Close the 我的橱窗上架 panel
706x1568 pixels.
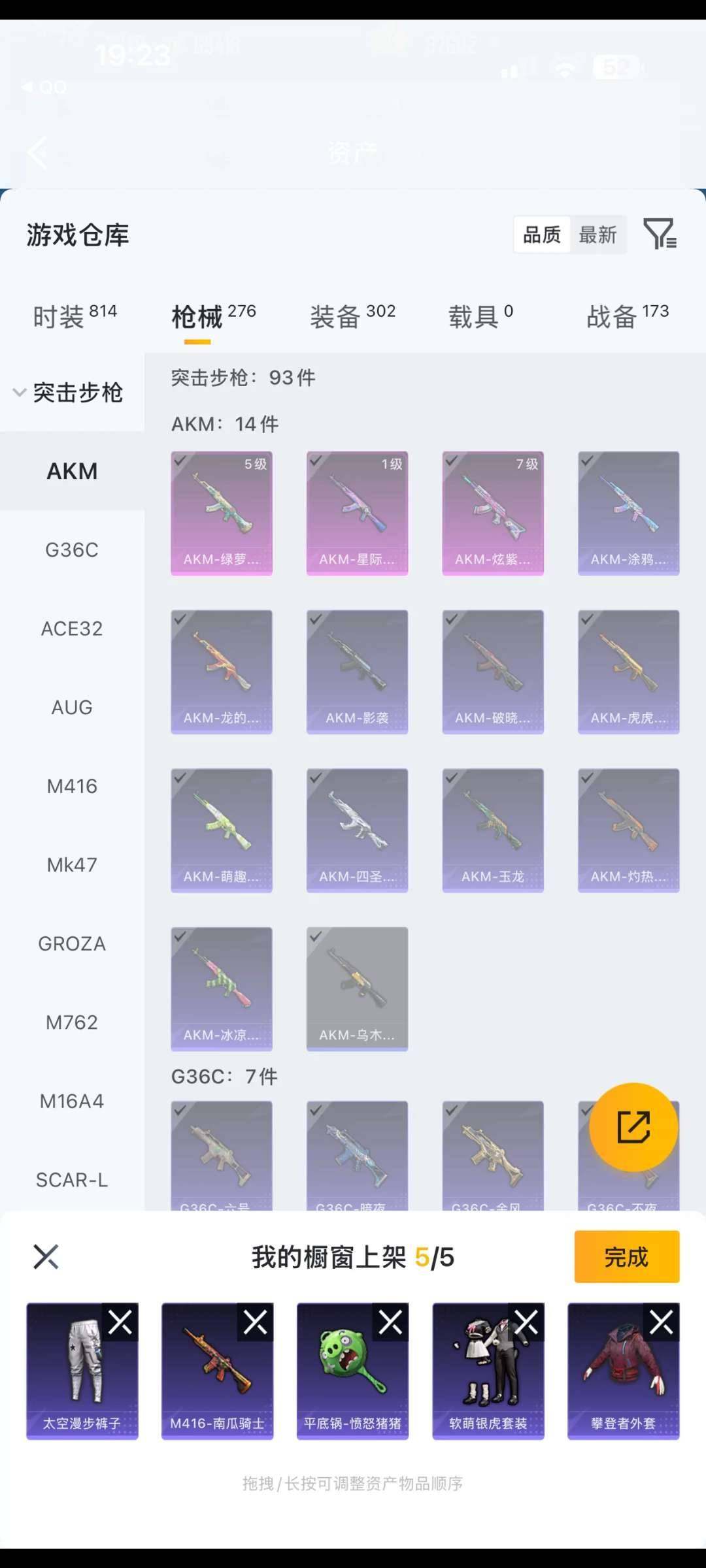click(46, 1256)
